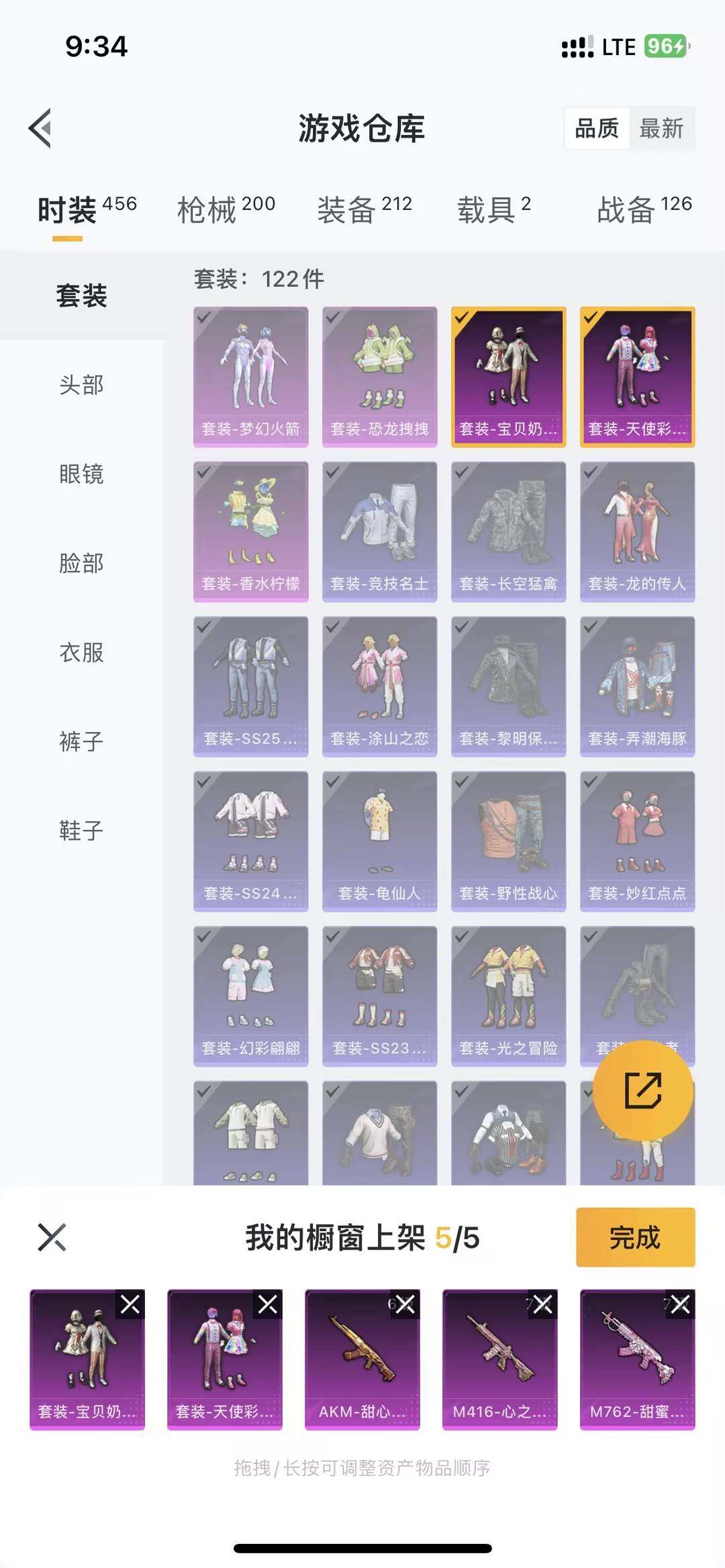This screenshot has height=1568, width=725.
Task: Tap the yellow floating share button
Action: point(642,1090)
